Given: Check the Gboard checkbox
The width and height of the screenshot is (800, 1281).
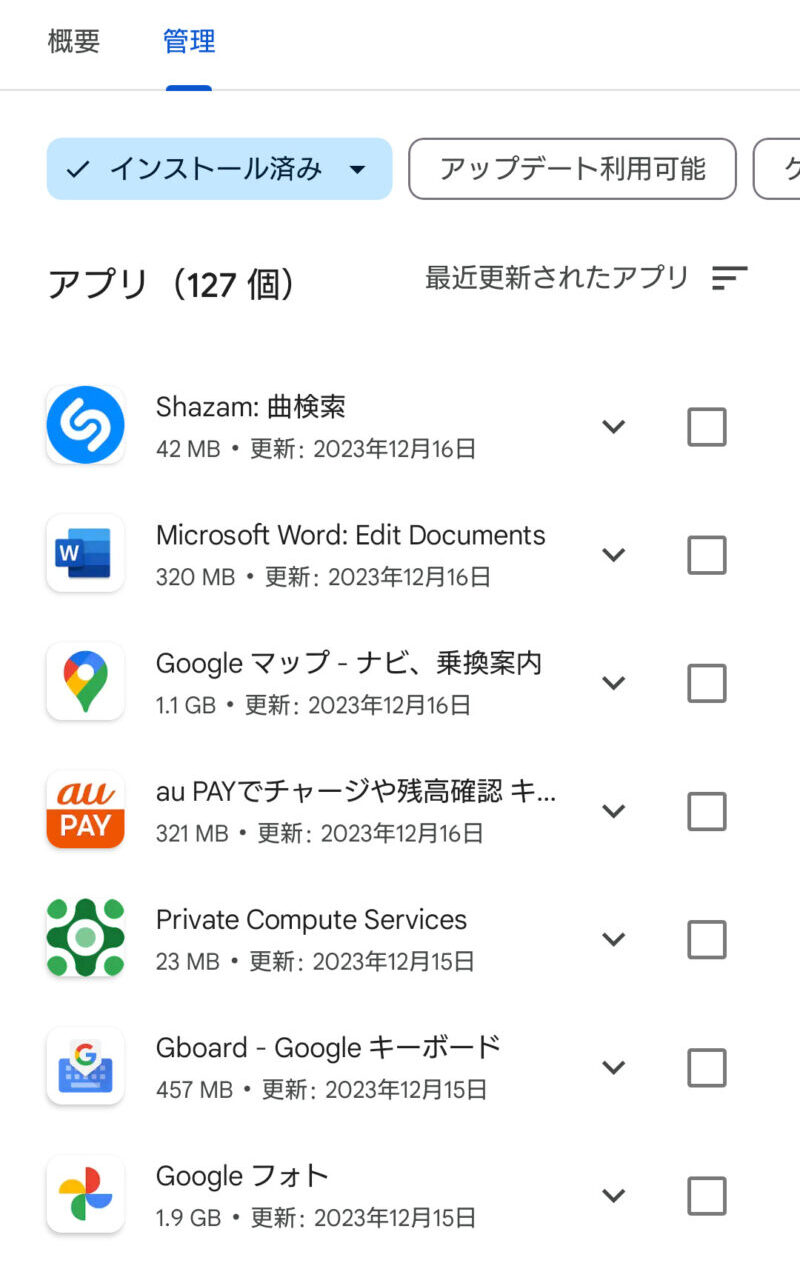Looking at the screenshot, I should pos(707,1067).
